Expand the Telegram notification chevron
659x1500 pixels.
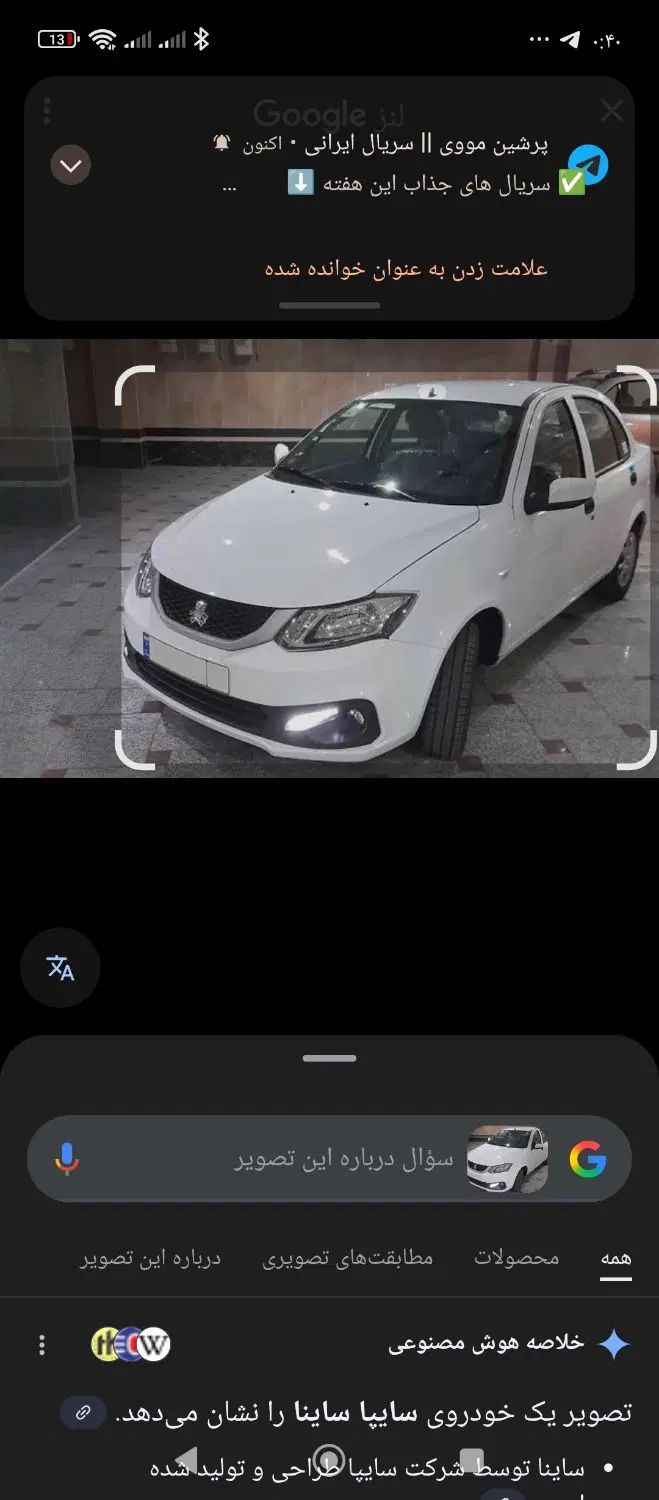[70, 165]
